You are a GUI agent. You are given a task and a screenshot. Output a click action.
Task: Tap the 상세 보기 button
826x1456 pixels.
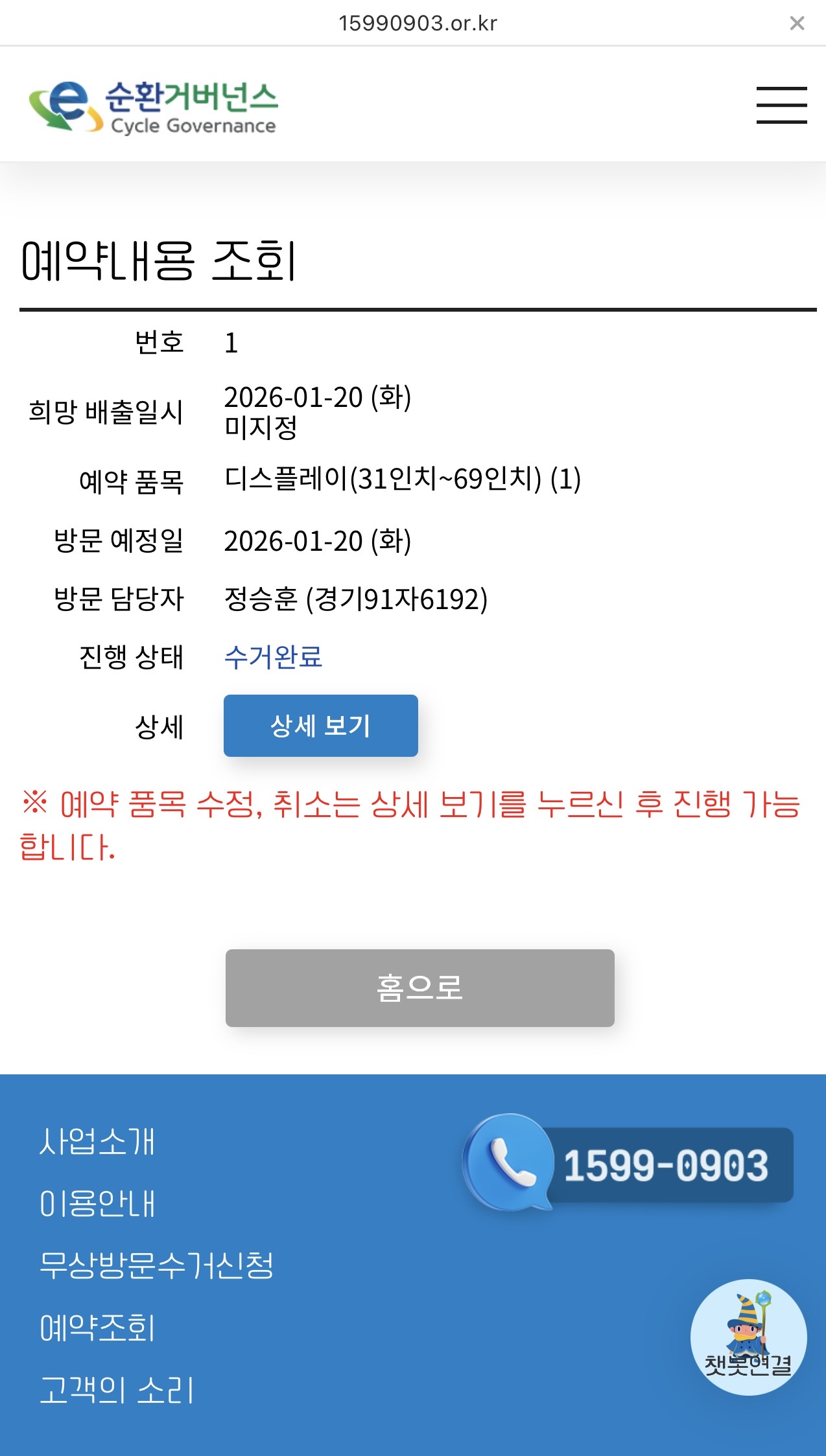pos(321,726)
